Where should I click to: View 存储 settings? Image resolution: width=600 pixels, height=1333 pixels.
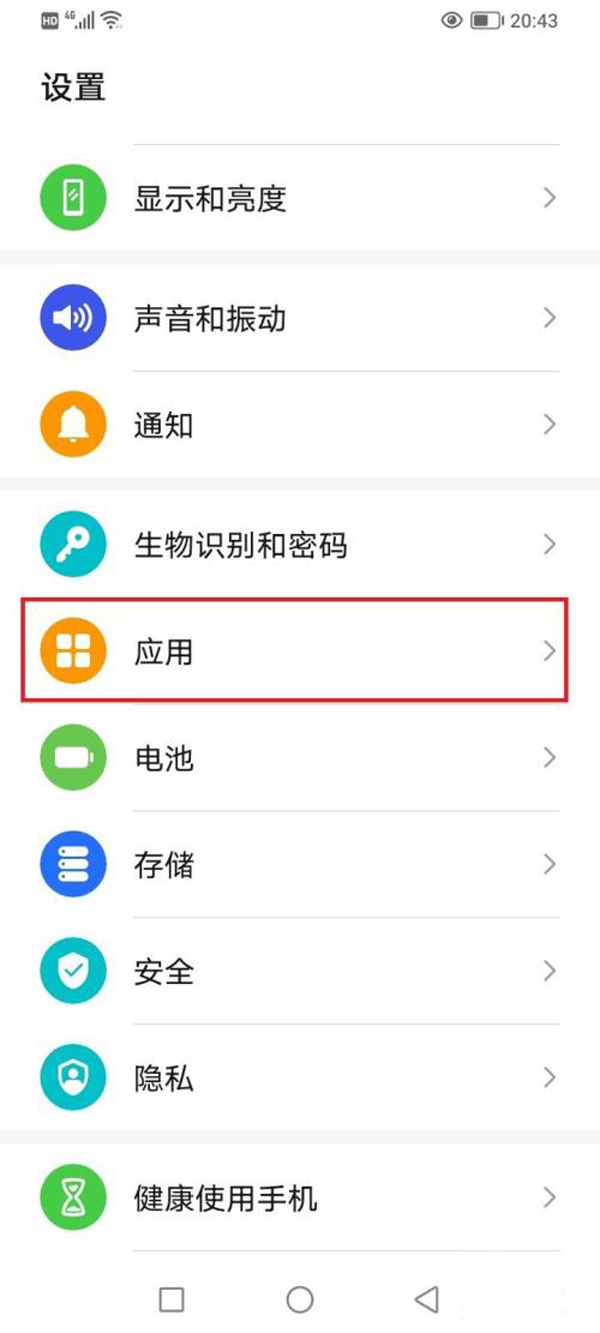pyautogui.click(x=300, y=864)
